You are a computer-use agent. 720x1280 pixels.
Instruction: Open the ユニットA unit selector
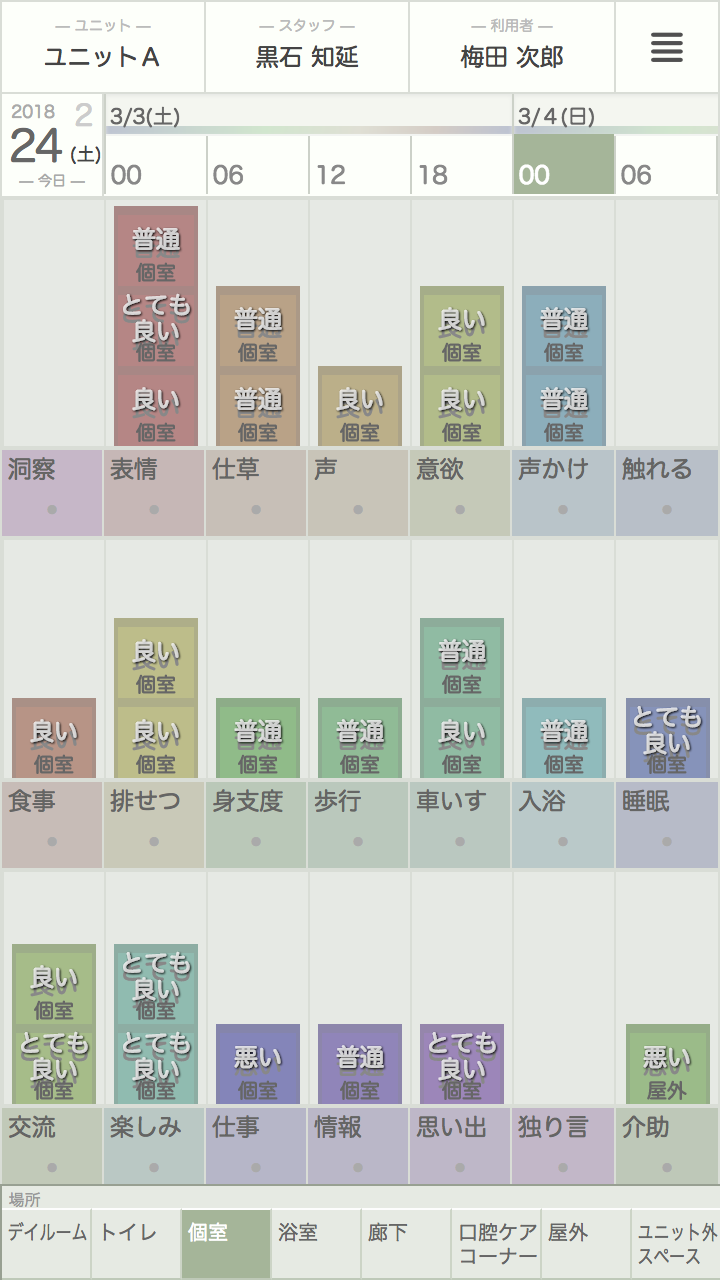pos(102,47)
